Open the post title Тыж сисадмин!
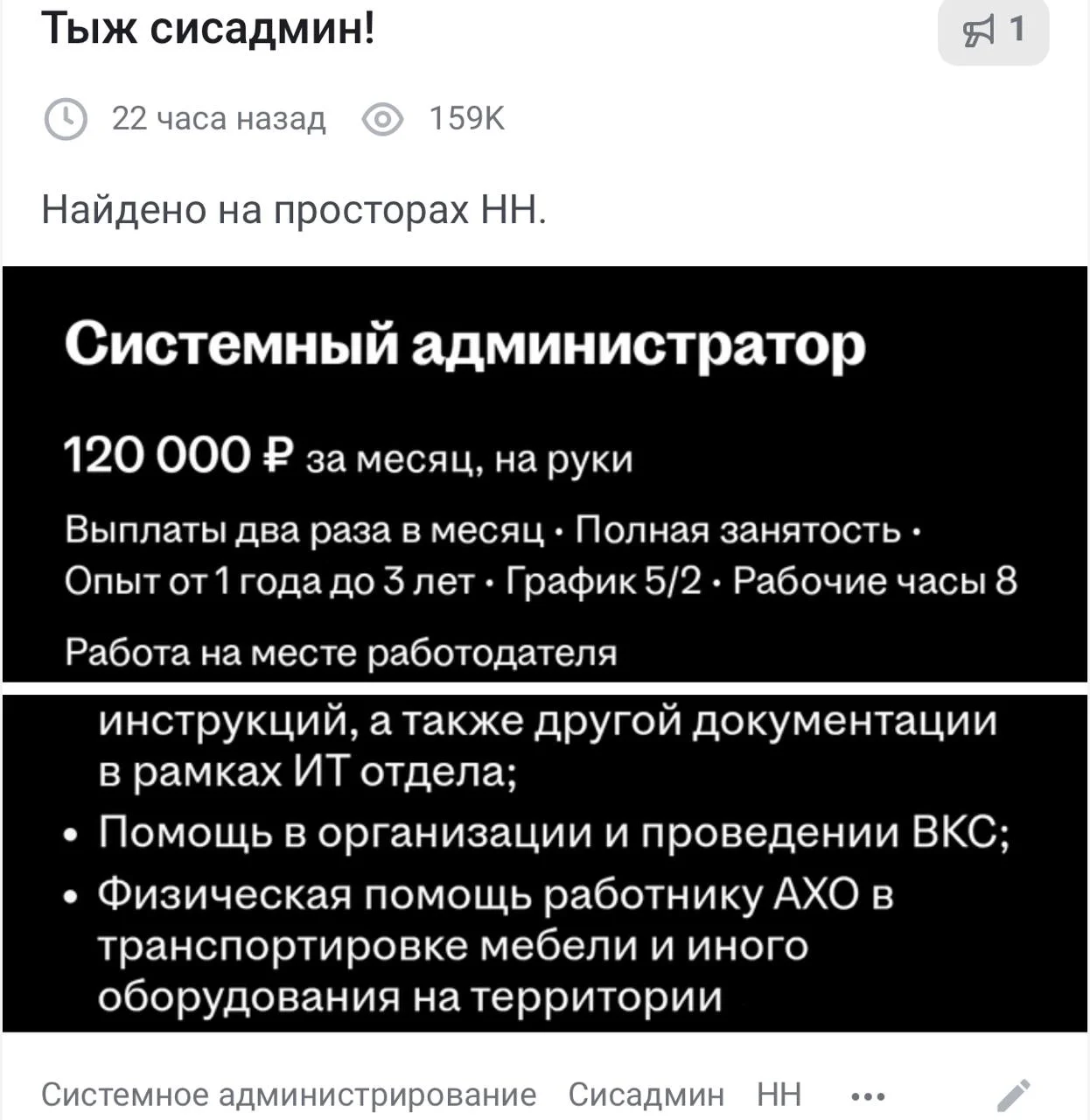1090x1120 pixels. [x=208, y=29]
